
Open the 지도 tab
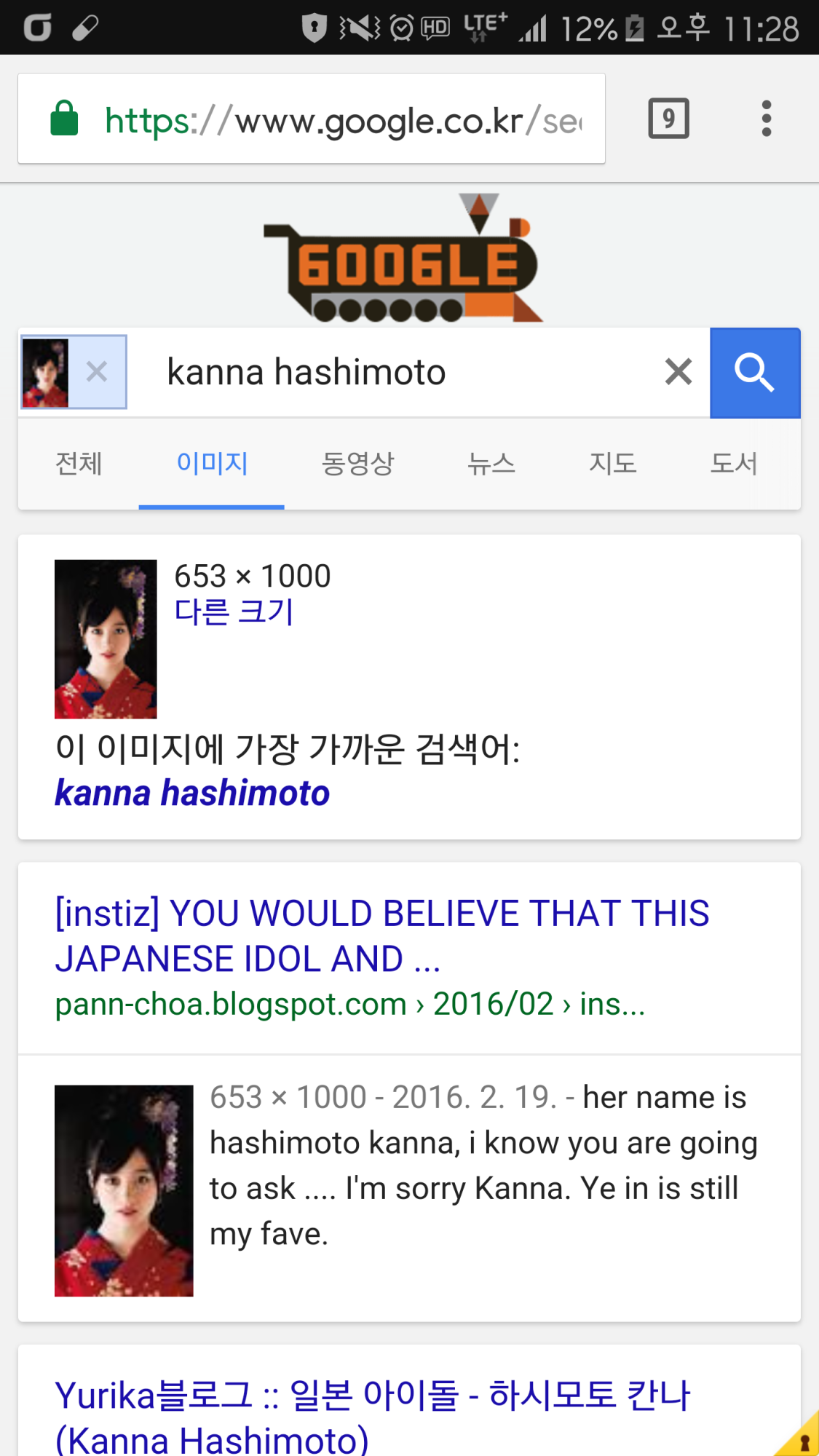(x=612, y=464)
